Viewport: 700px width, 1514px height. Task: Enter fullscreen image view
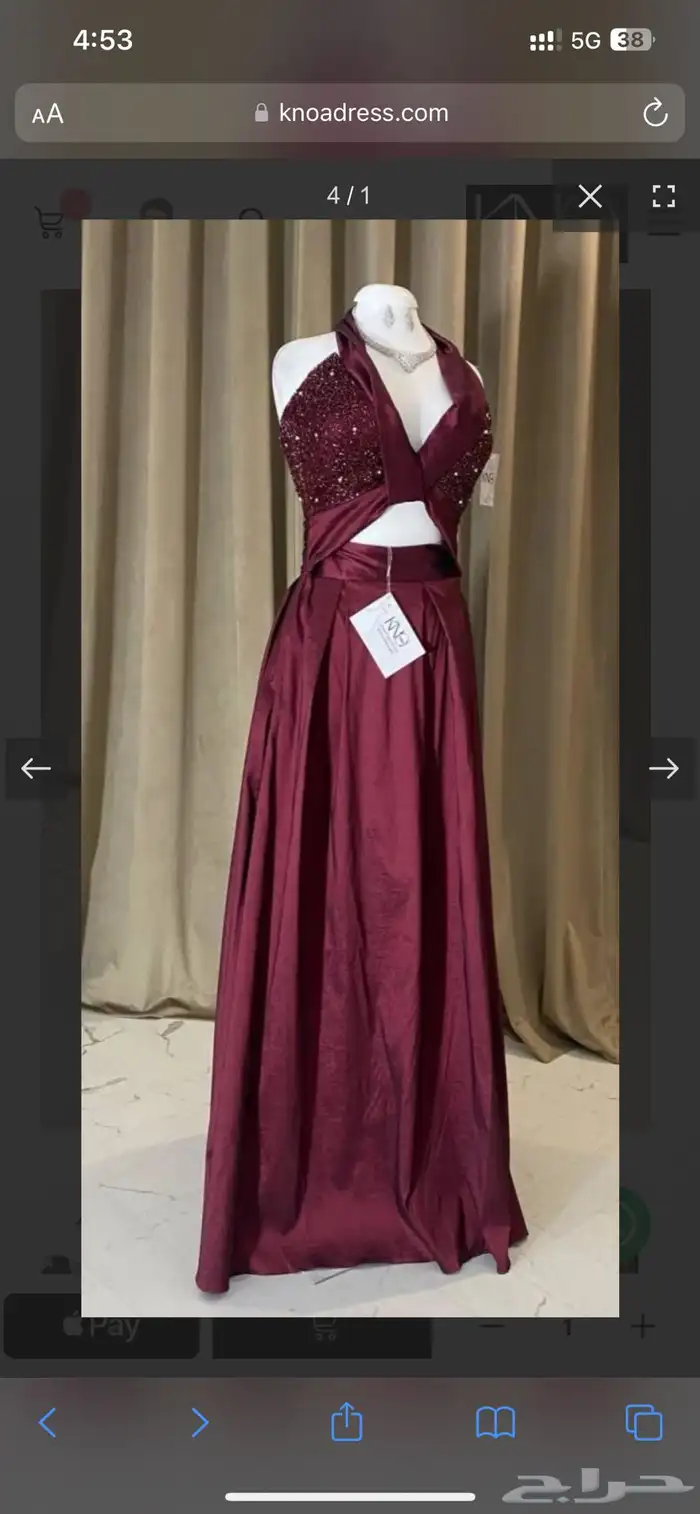click(664, 196)
